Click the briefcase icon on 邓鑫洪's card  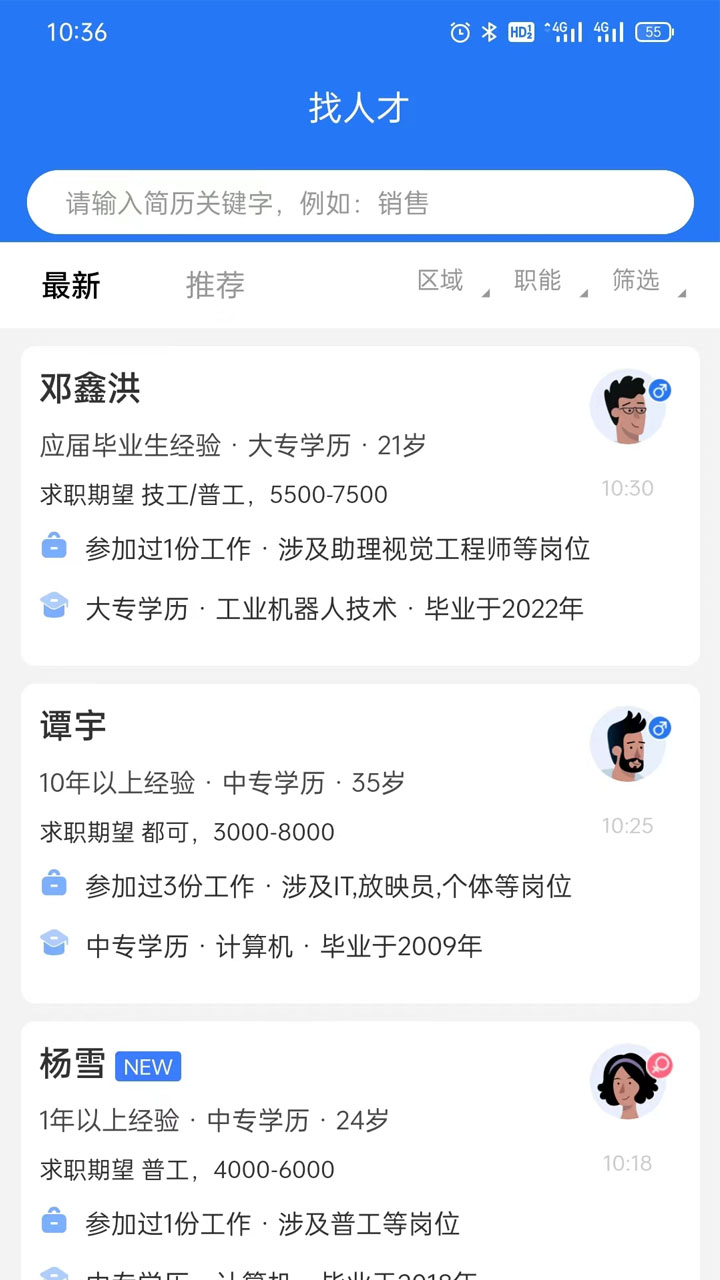point(54,548)
